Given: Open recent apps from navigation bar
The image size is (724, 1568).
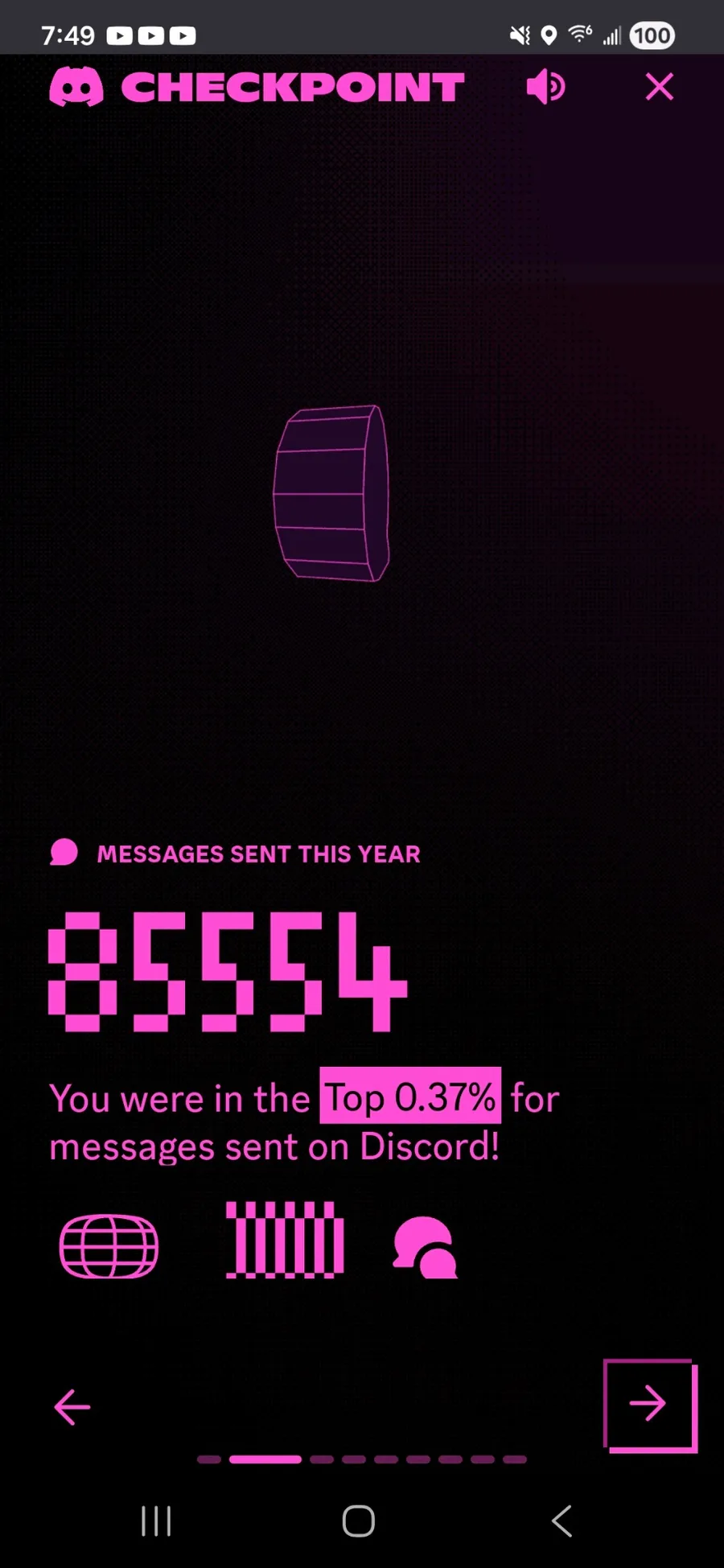Looking at the screenshot, I should 156,1521.
